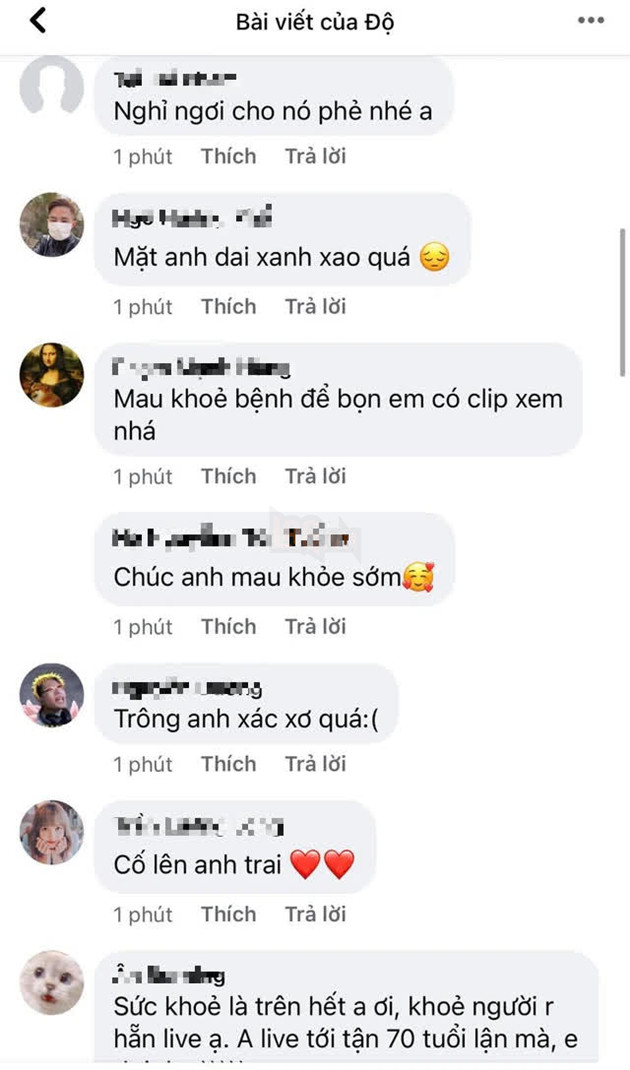The width and height of the screenshot is (630, 1070).
Task: Reply to the 'Mau khoẻ bệnh' comment
Action: click(x=315, y=476)
